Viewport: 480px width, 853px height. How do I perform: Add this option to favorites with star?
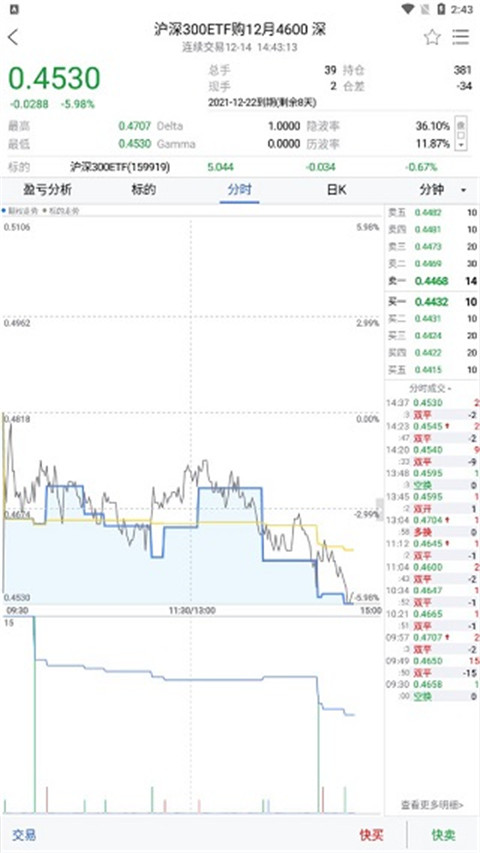tap(432, 37)
